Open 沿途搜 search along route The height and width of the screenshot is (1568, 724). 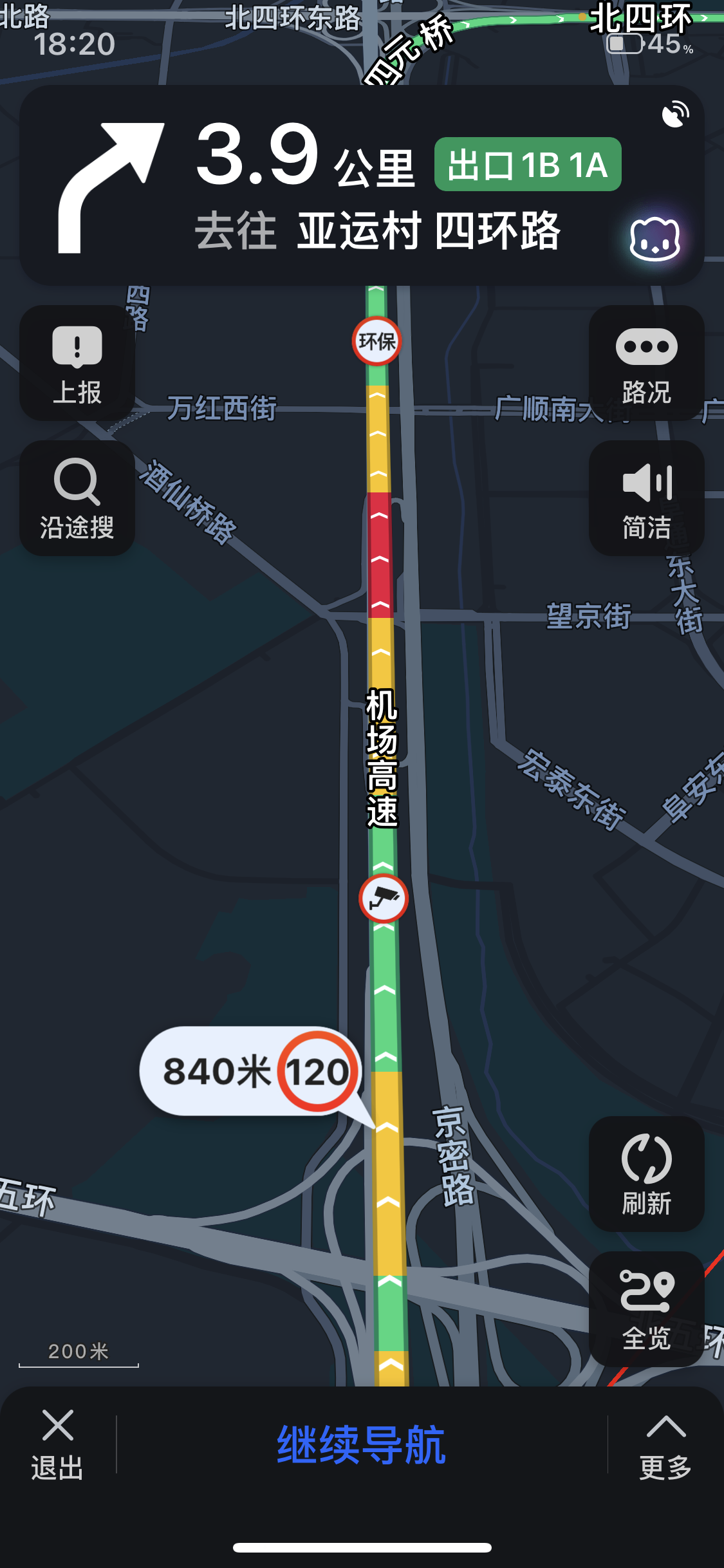(x=77, y=498)
